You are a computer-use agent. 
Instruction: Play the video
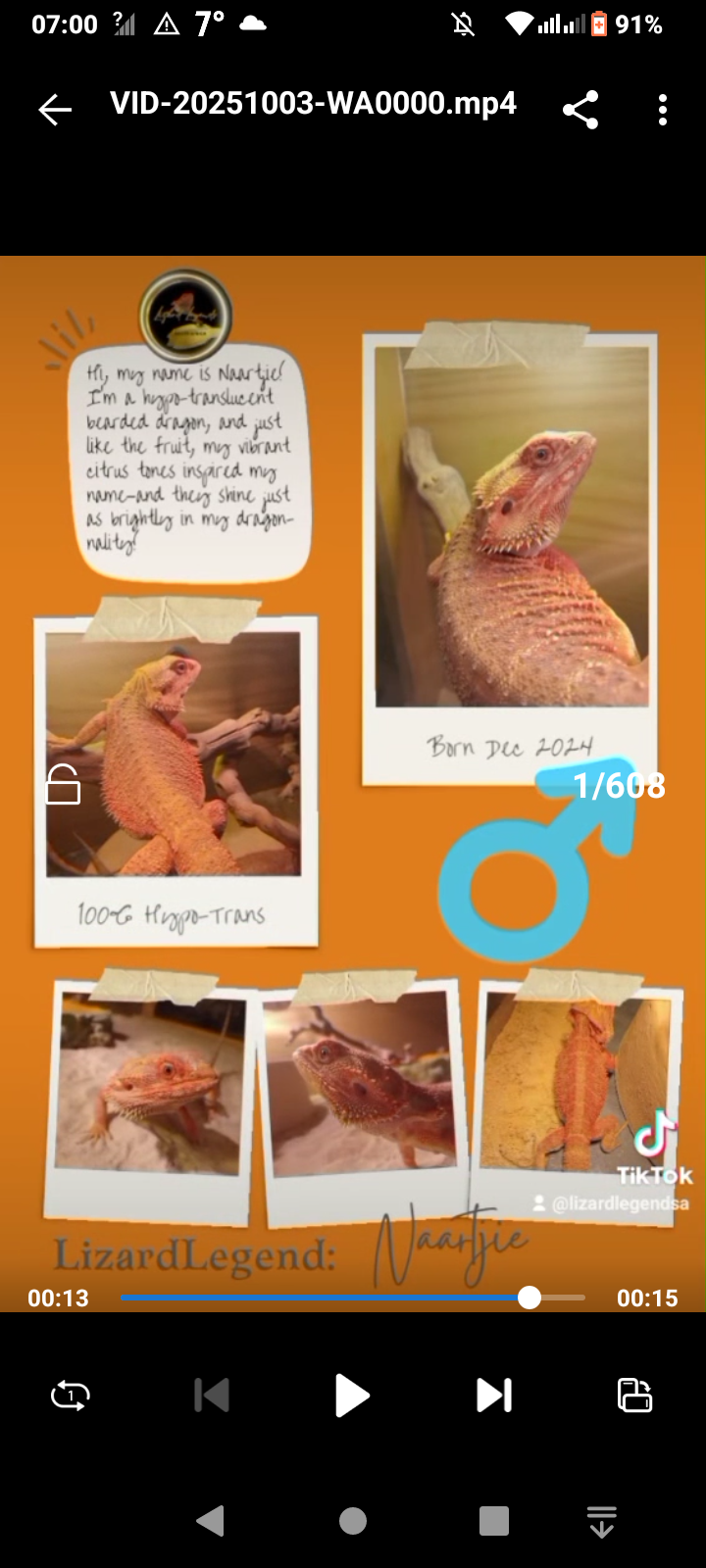[352, 1395]
